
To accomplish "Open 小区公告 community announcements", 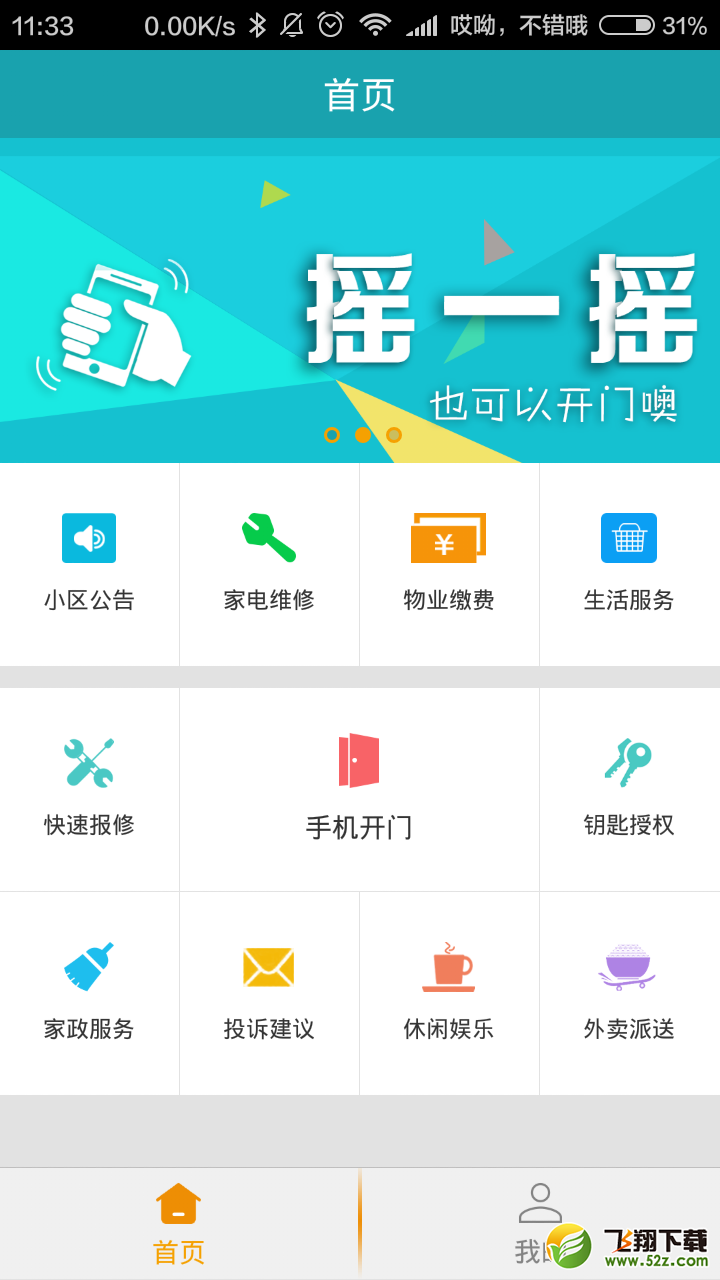I will point(89,564).
